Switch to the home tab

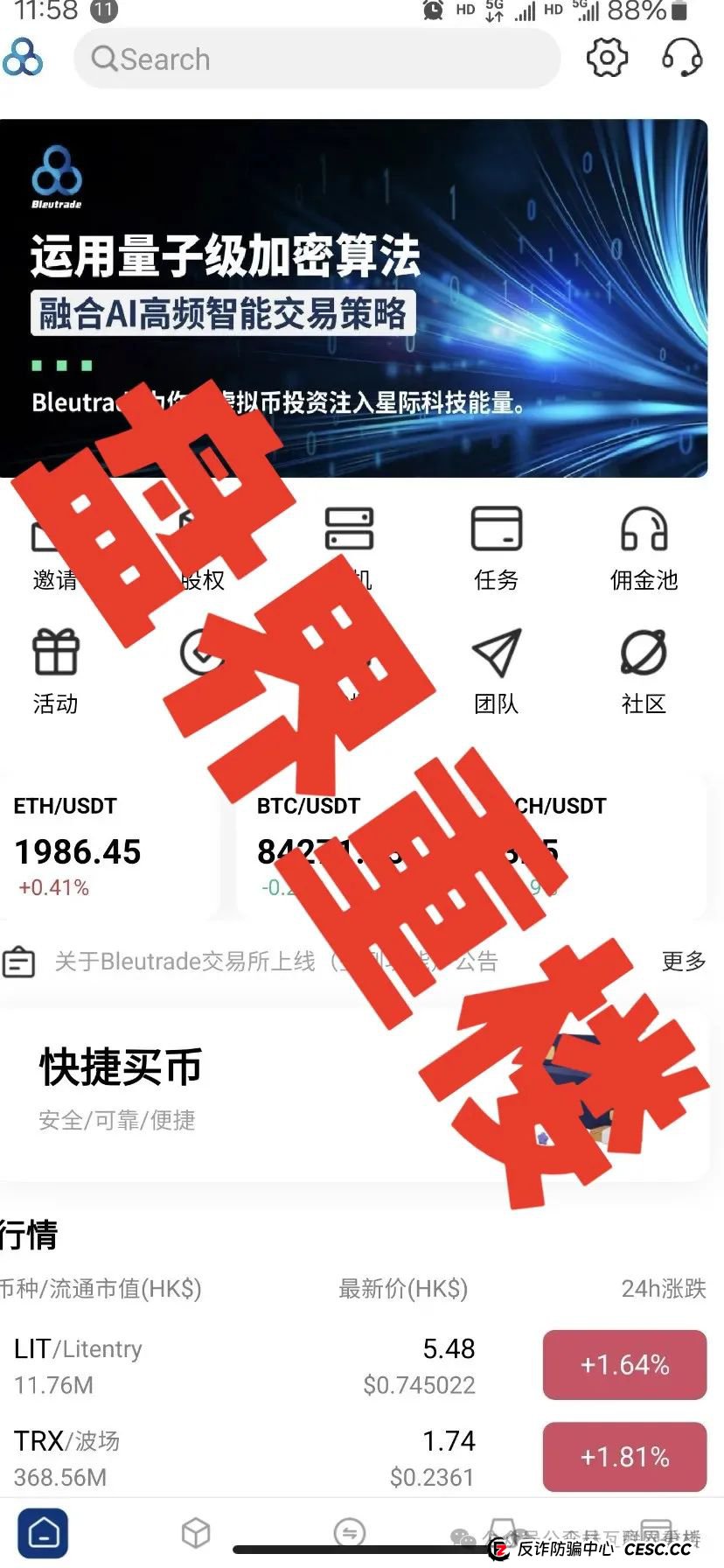tap(44, 1532)
